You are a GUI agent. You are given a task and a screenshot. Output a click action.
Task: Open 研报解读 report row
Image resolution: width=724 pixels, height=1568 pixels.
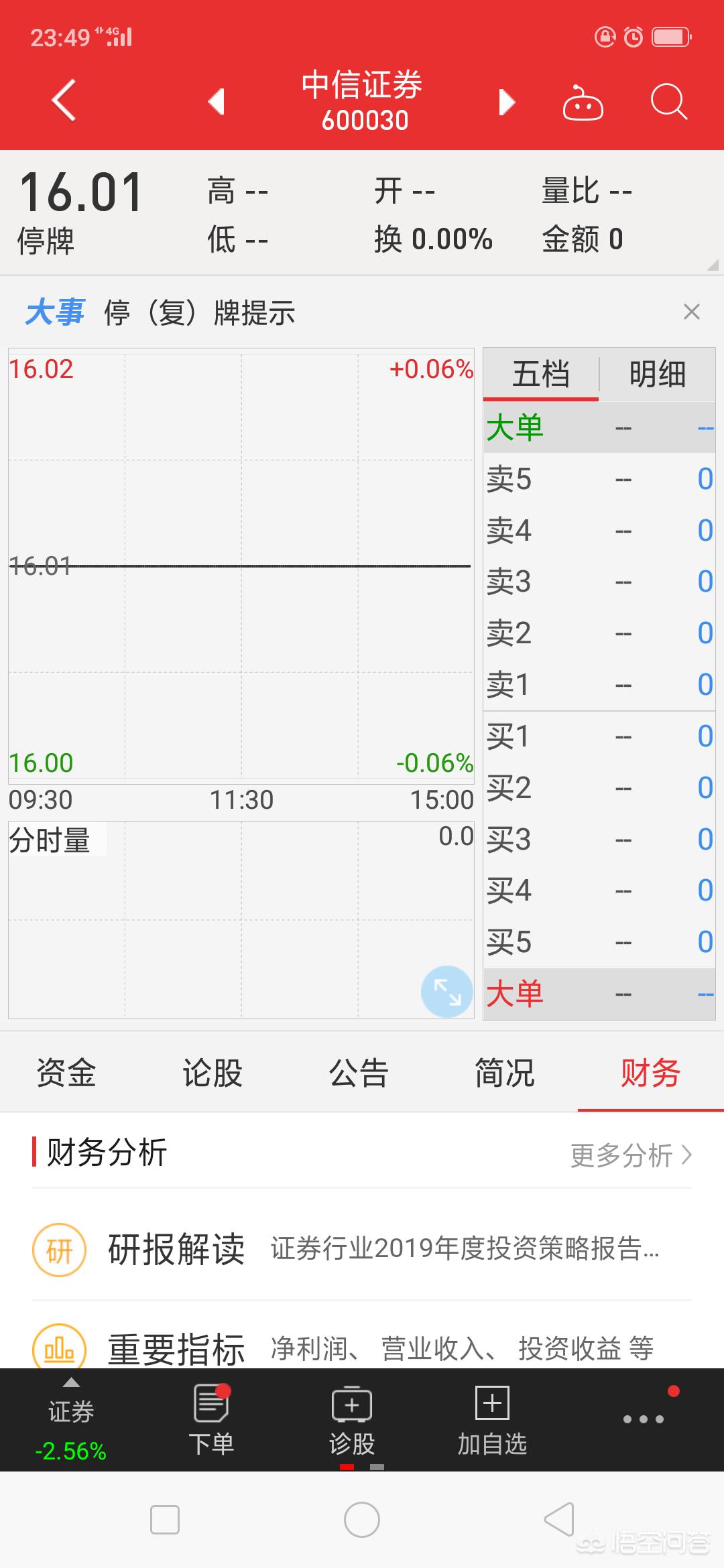tap(362, 1249)
